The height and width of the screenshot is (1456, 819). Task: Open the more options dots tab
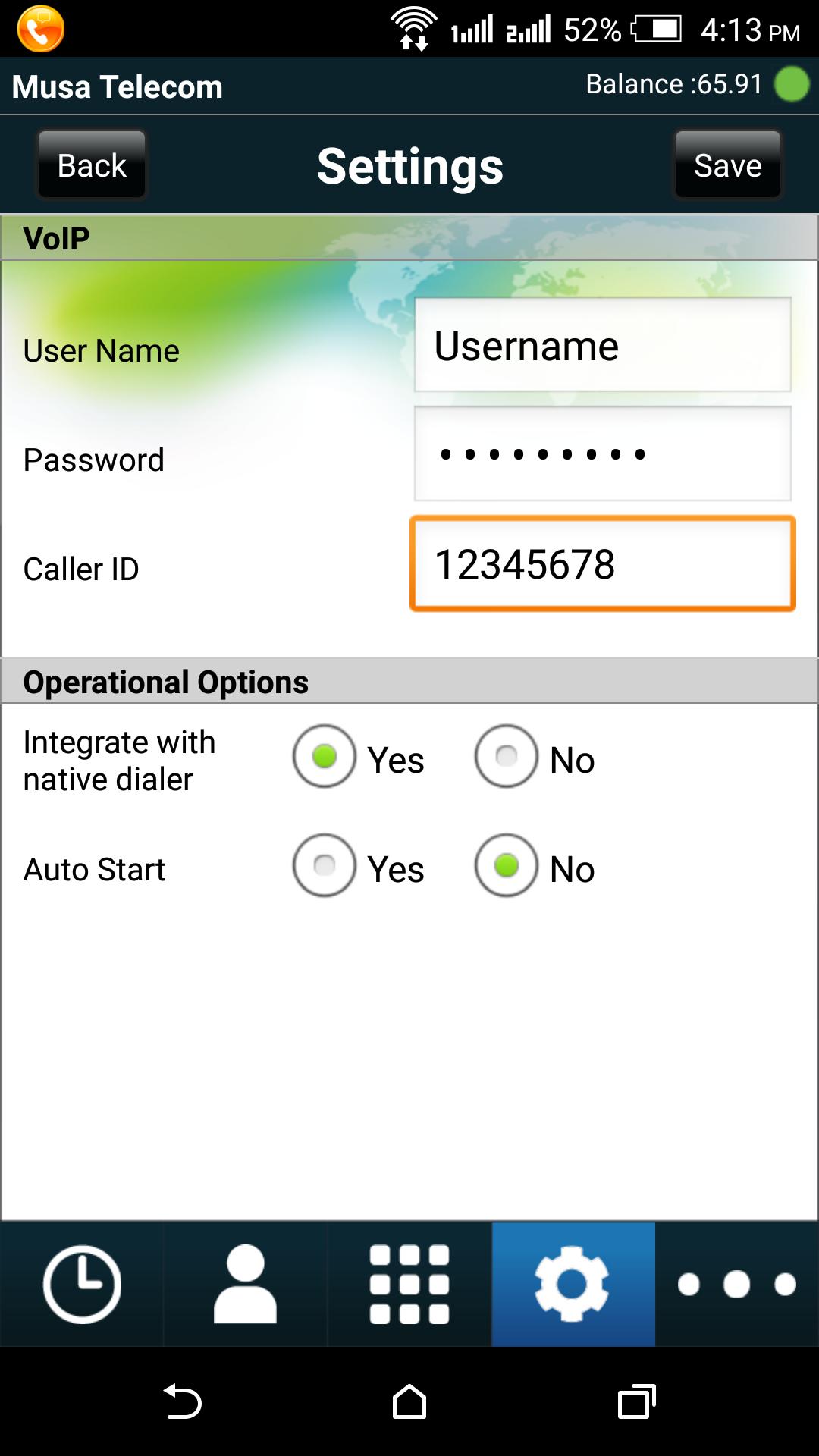[x=736, y=1285]
